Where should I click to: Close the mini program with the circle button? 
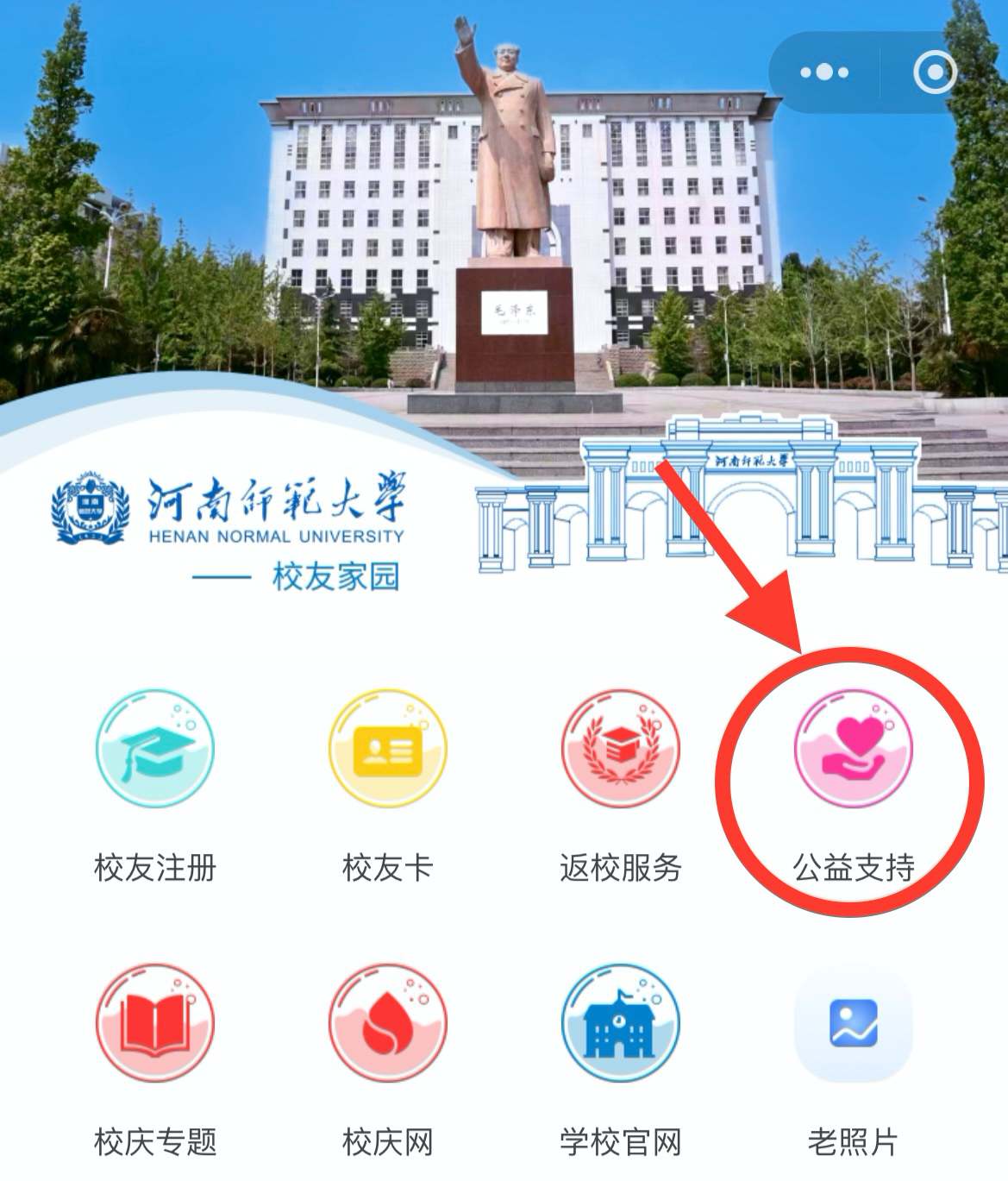click(x=935, y=72)
